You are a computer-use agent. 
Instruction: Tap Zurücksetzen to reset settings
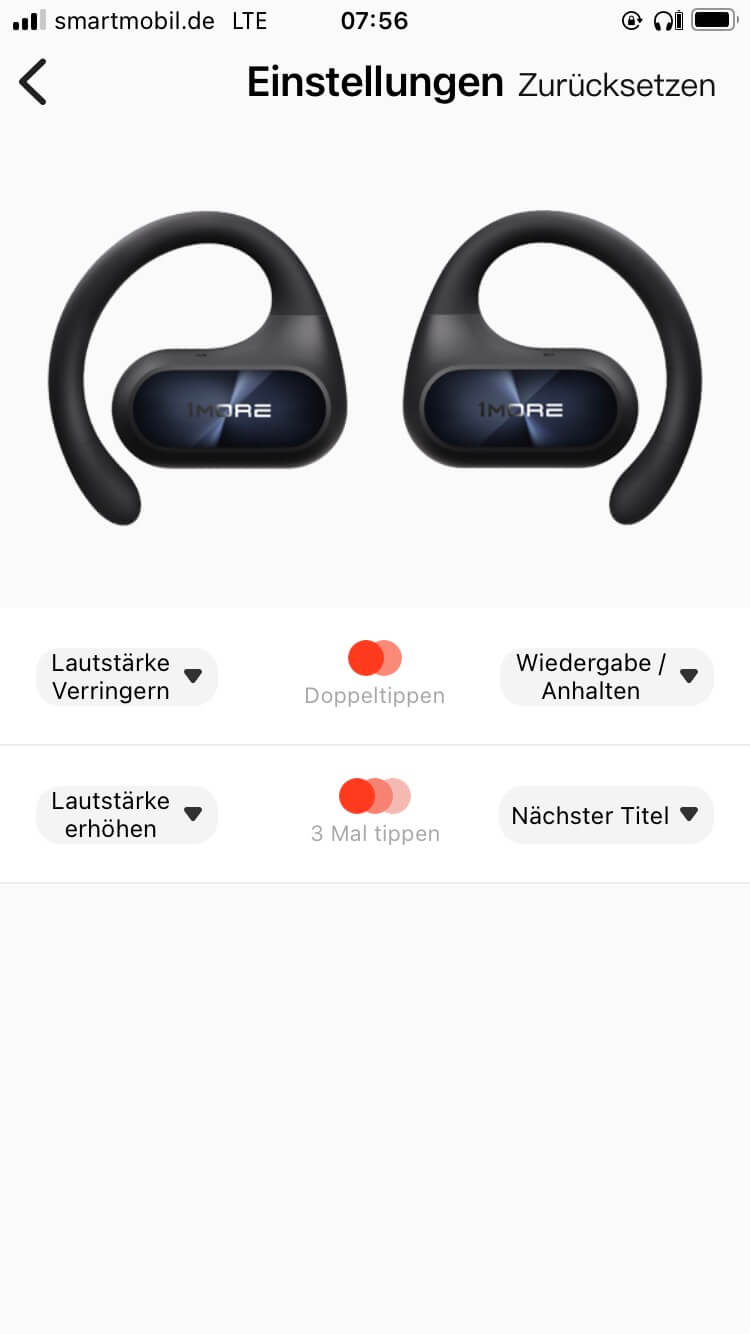[x=616, y=85]
